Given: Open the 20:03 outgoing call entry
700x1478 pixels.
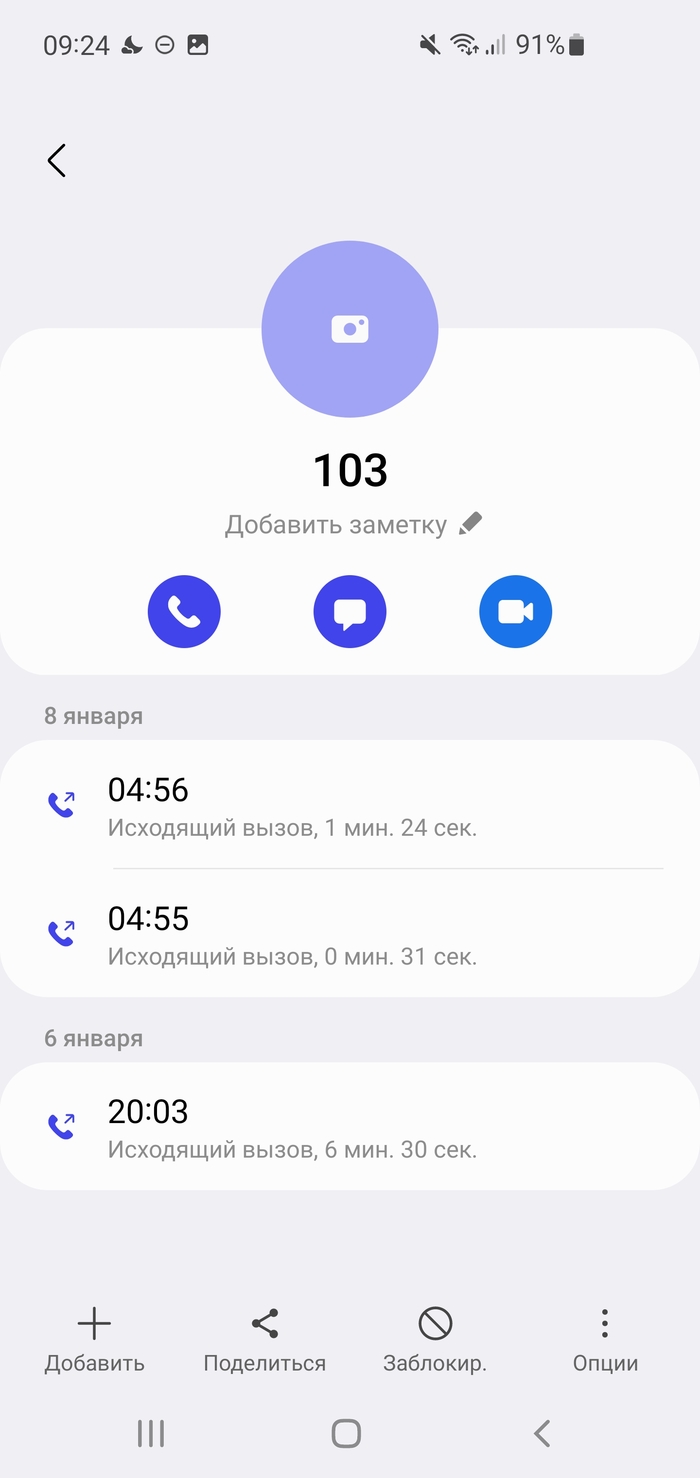Looking at the screenshot, I should tap(350, 1127).
